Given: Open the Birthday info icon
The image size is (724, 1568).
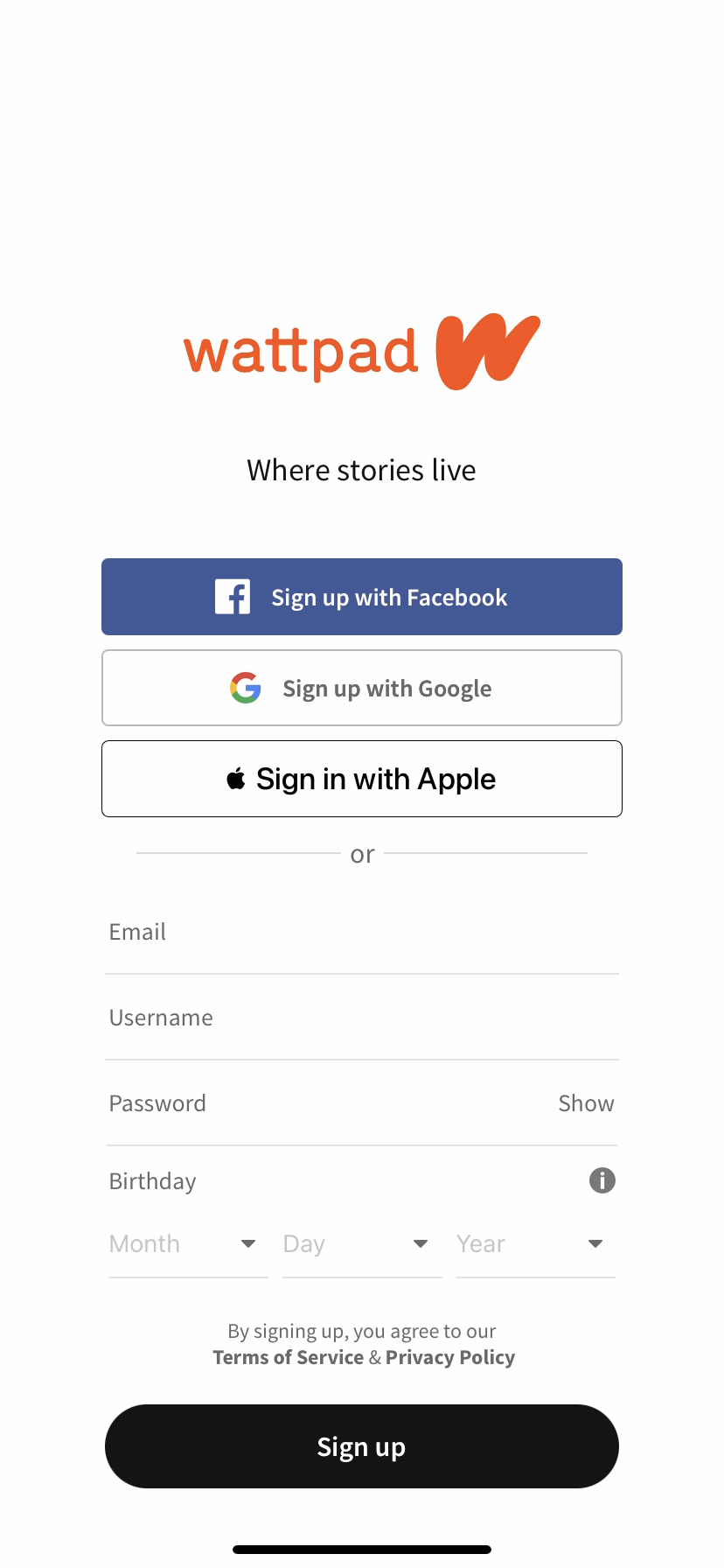Looking at the screenshot, I should click(x=602, y=1180).
